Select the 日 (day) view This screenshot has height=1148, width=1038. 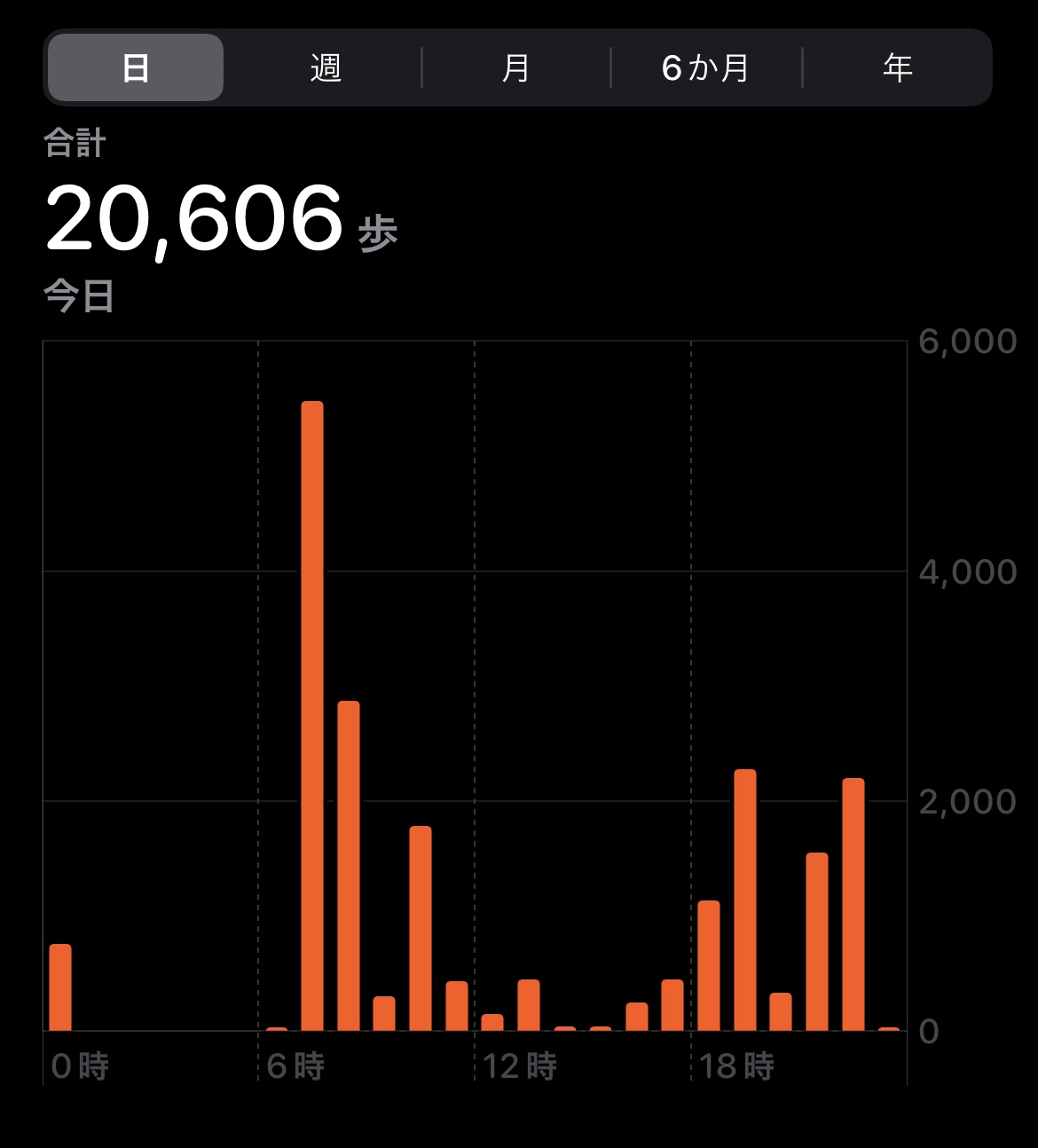coord(135,67)
